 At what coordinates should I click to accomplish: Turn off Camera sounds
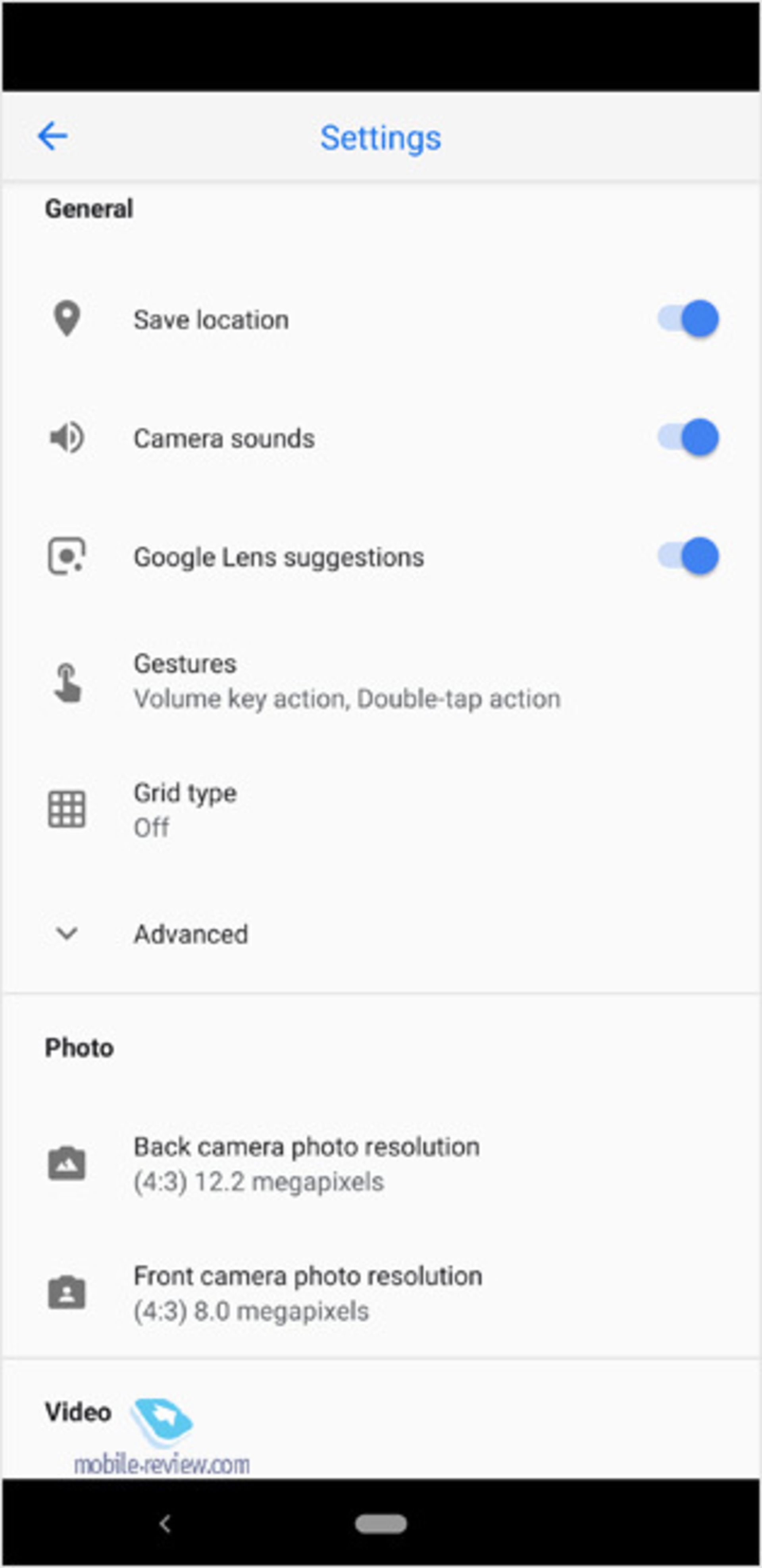(688, 438)
